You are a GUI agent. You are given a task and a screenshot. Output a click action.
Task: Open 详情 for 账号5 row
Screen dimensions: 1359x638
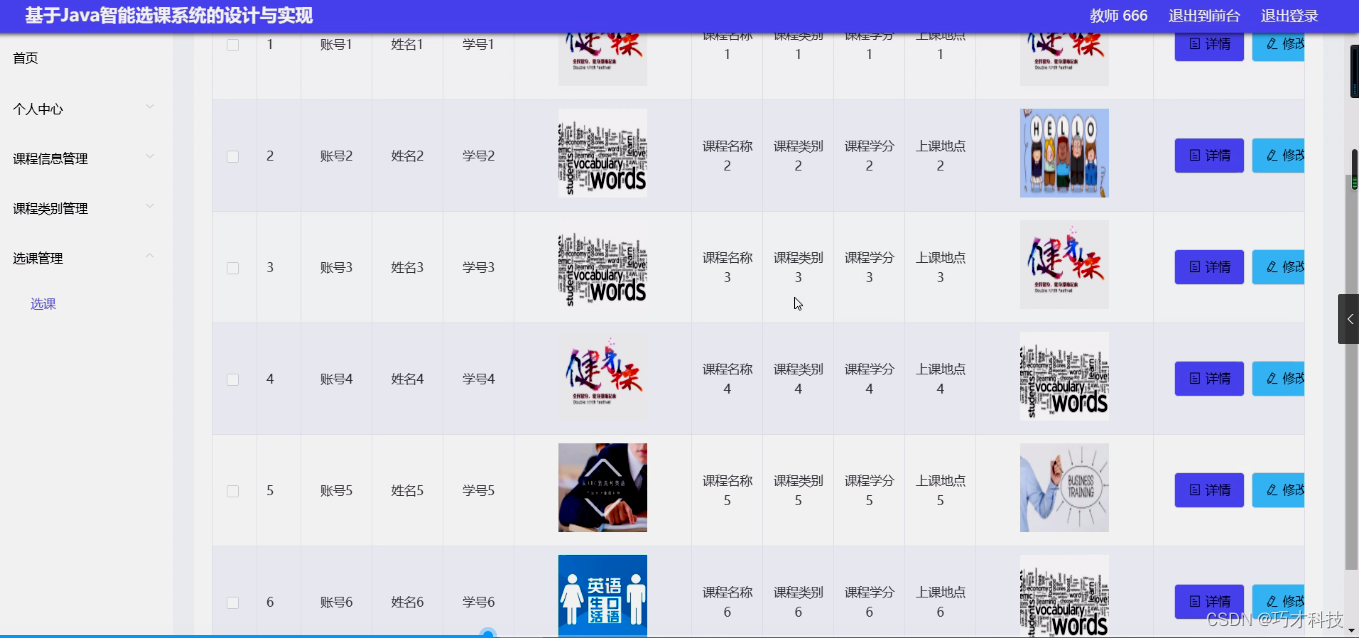coord(1208,490)
